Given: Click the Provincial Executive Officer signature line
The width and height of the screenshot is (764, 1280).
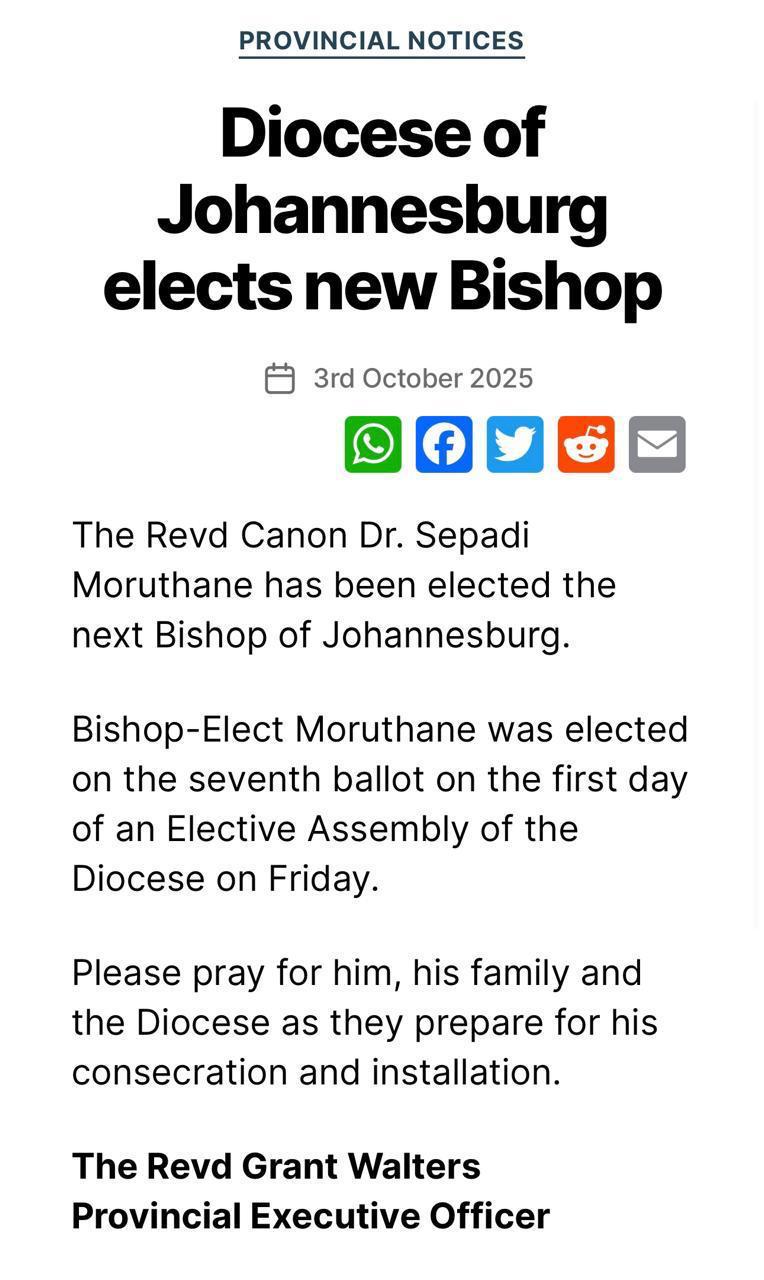Looking at the screenshot, I should 310,1217.
